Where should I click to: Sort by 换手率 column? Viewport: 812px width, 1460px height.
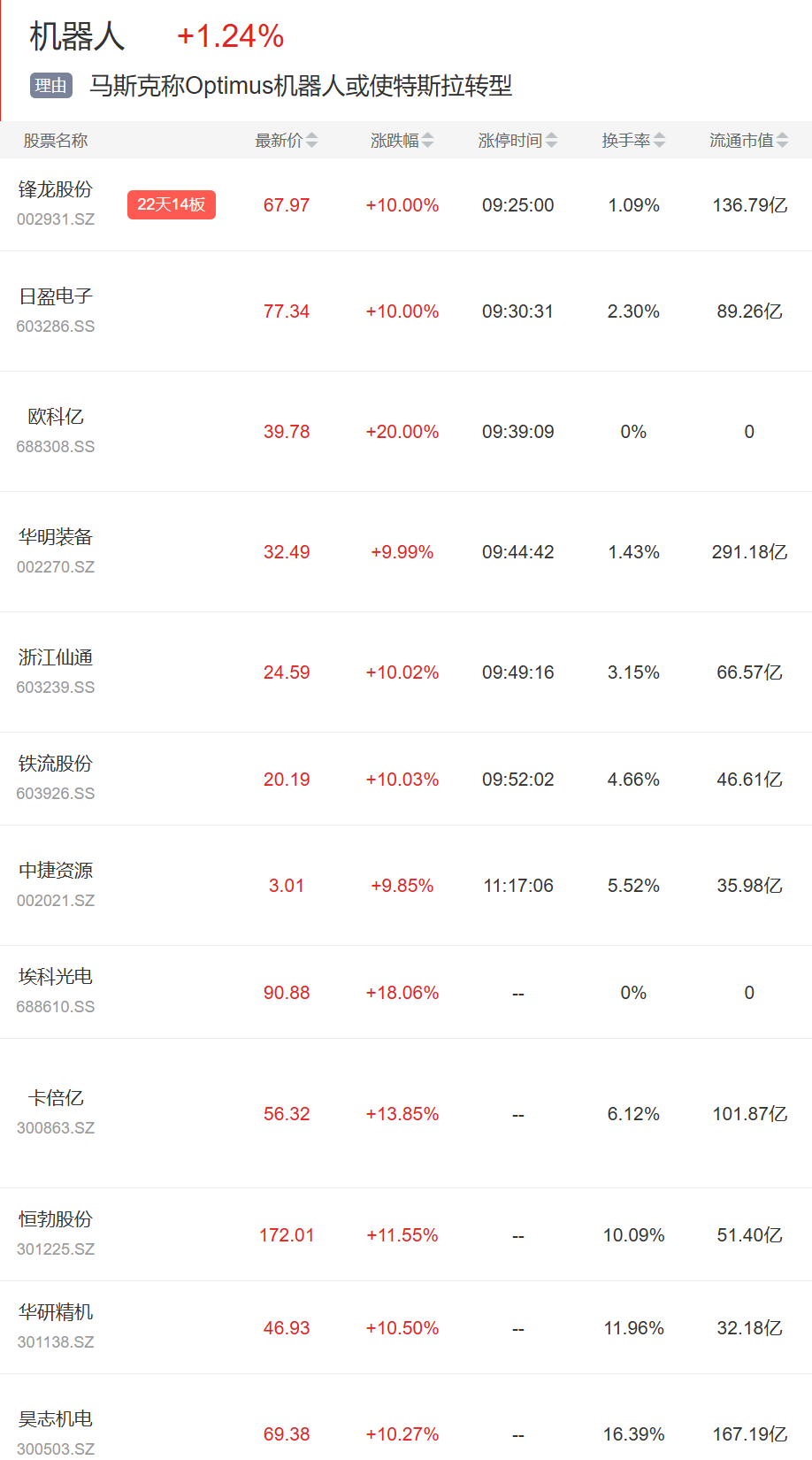coord(633,141)
